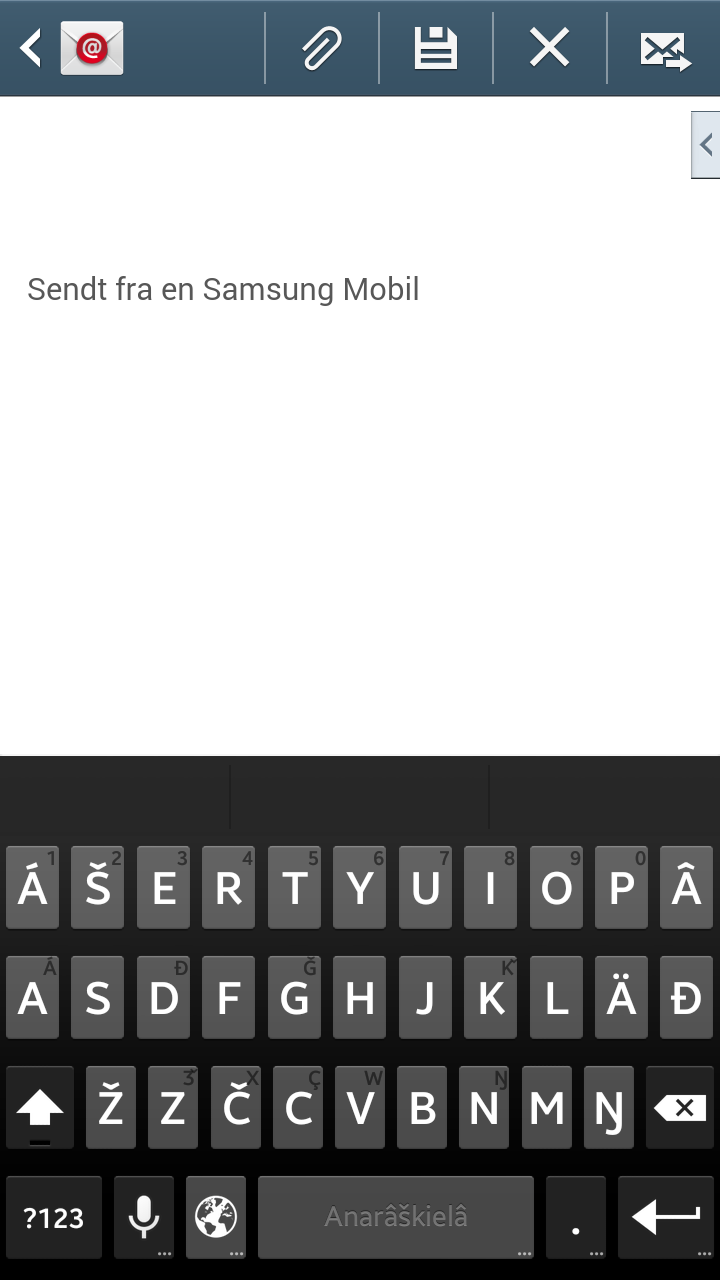The image size is (720, 1280).
Task: Save the email draft with the disk icon
Action: coord(436,48)
